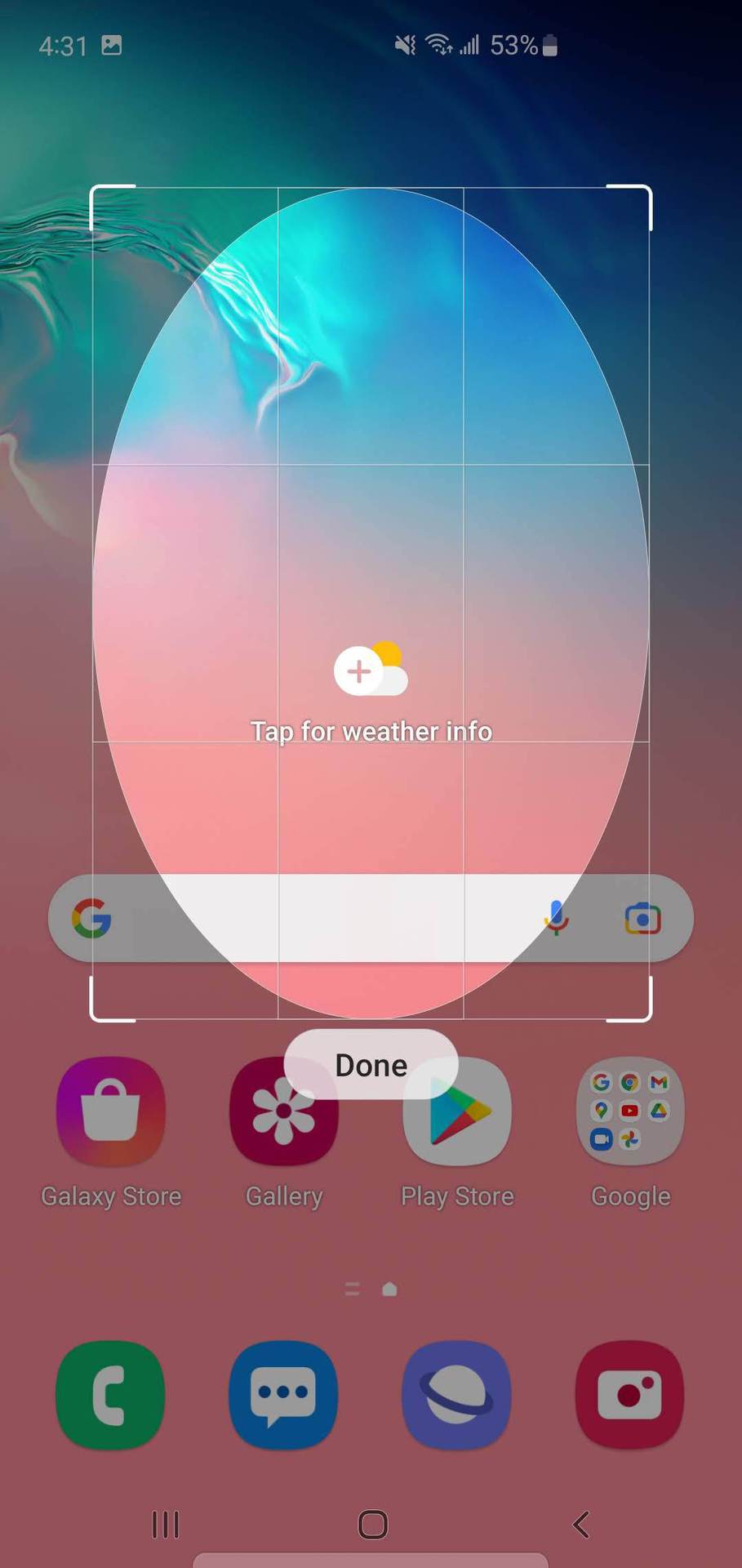Tap the Done button
Screen dimensions: 742x1568
click(371, 1064)
